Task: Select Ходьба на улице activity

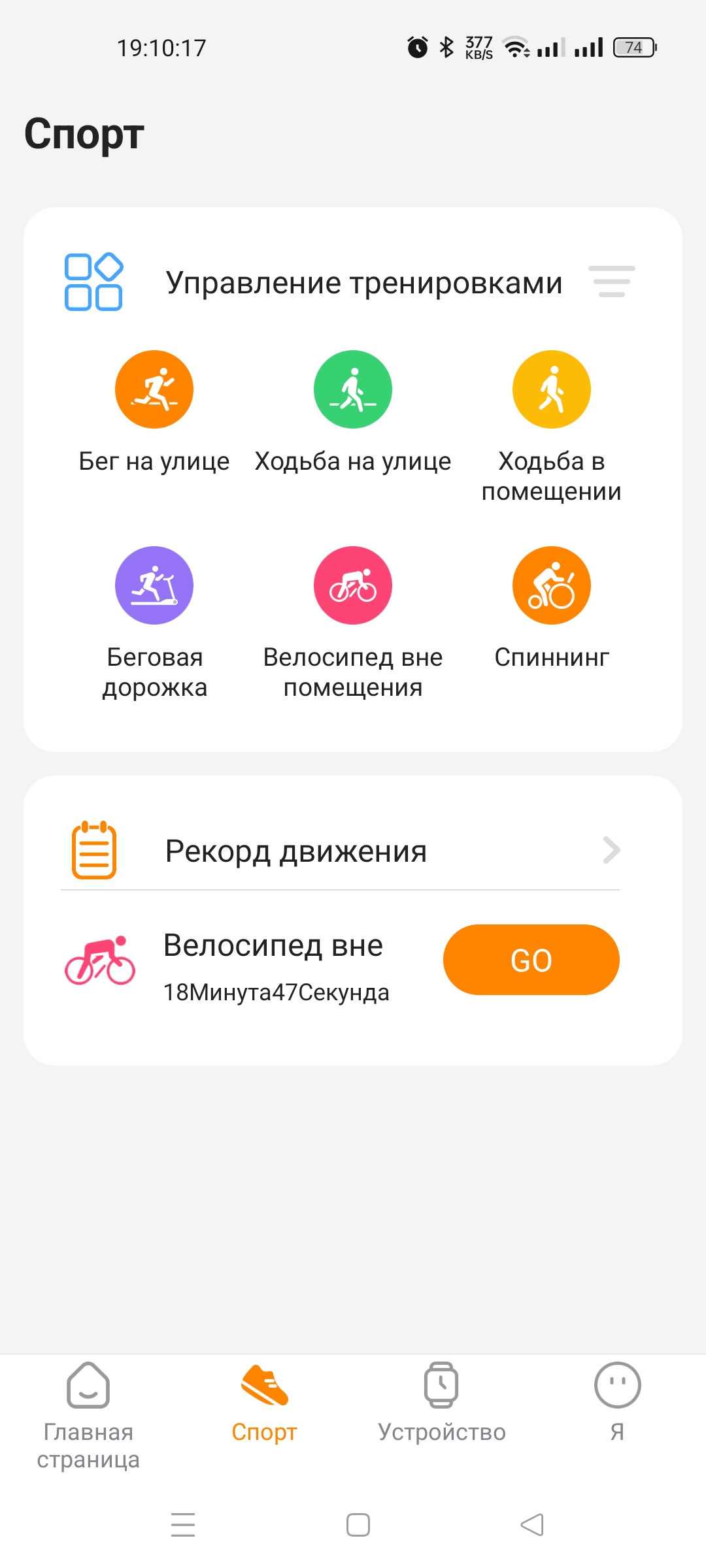Action: tap(353, 389)
